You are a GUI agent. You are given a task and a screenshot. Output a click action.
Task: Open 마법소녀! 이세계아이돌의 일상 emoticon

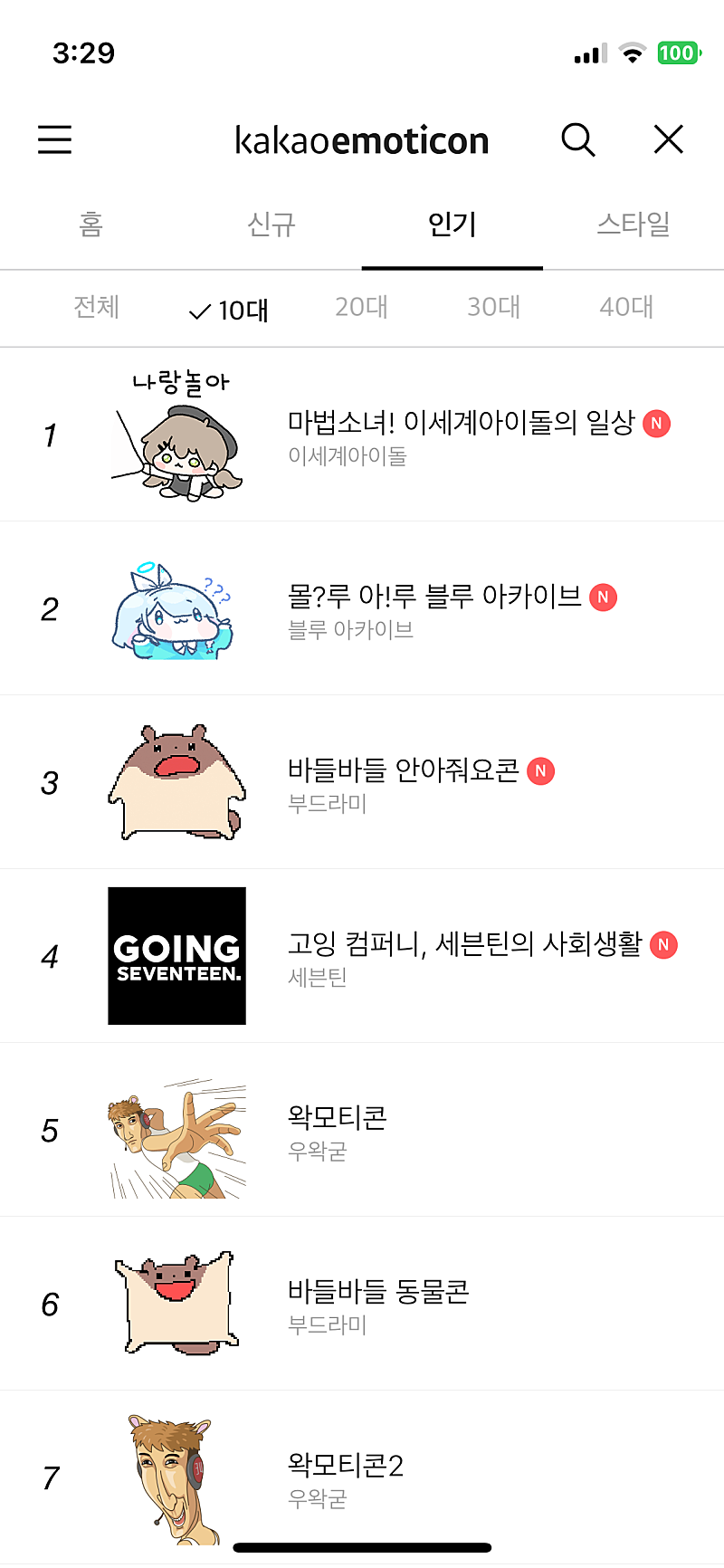click(x=461, y=424)
